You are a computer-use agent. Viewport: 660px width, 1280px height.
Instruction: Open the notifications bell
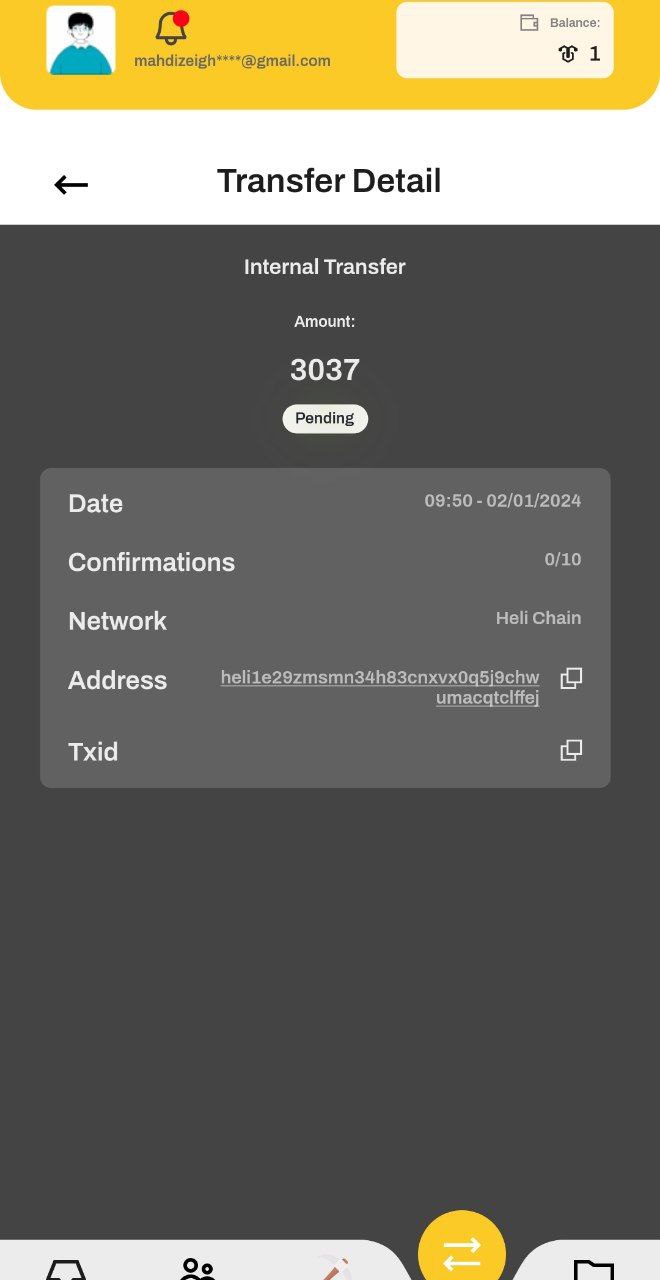point(172,28)
